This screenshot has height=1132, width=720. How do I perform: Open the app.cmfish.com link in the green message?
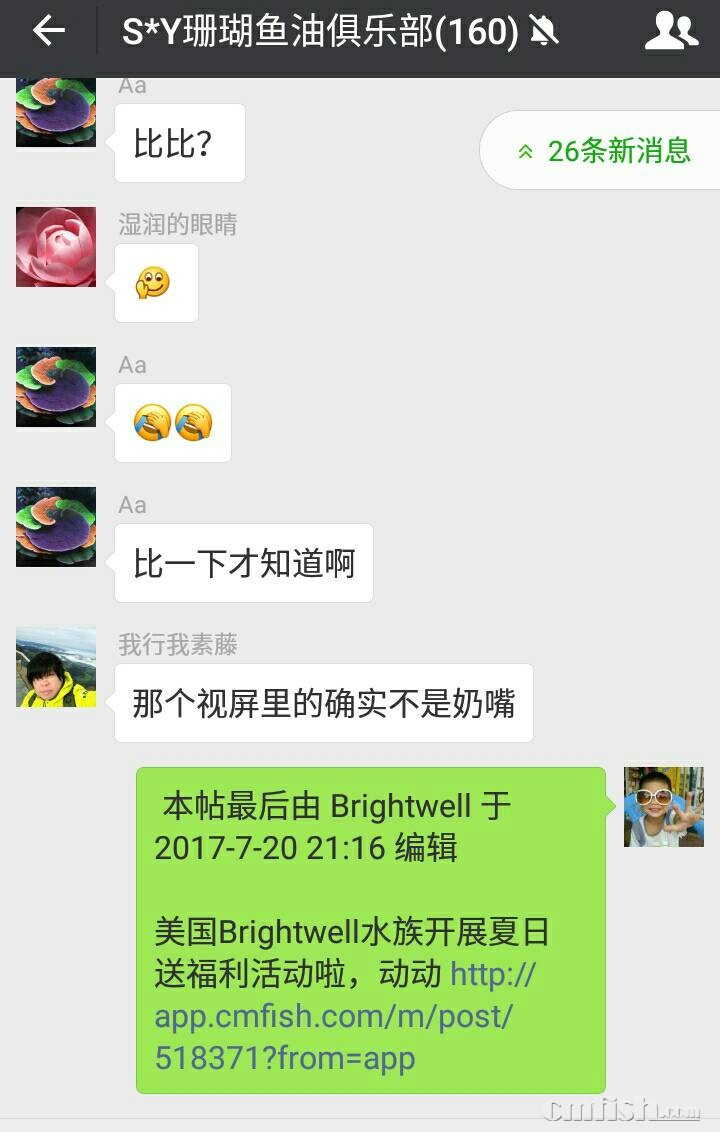coord(333,1016)
